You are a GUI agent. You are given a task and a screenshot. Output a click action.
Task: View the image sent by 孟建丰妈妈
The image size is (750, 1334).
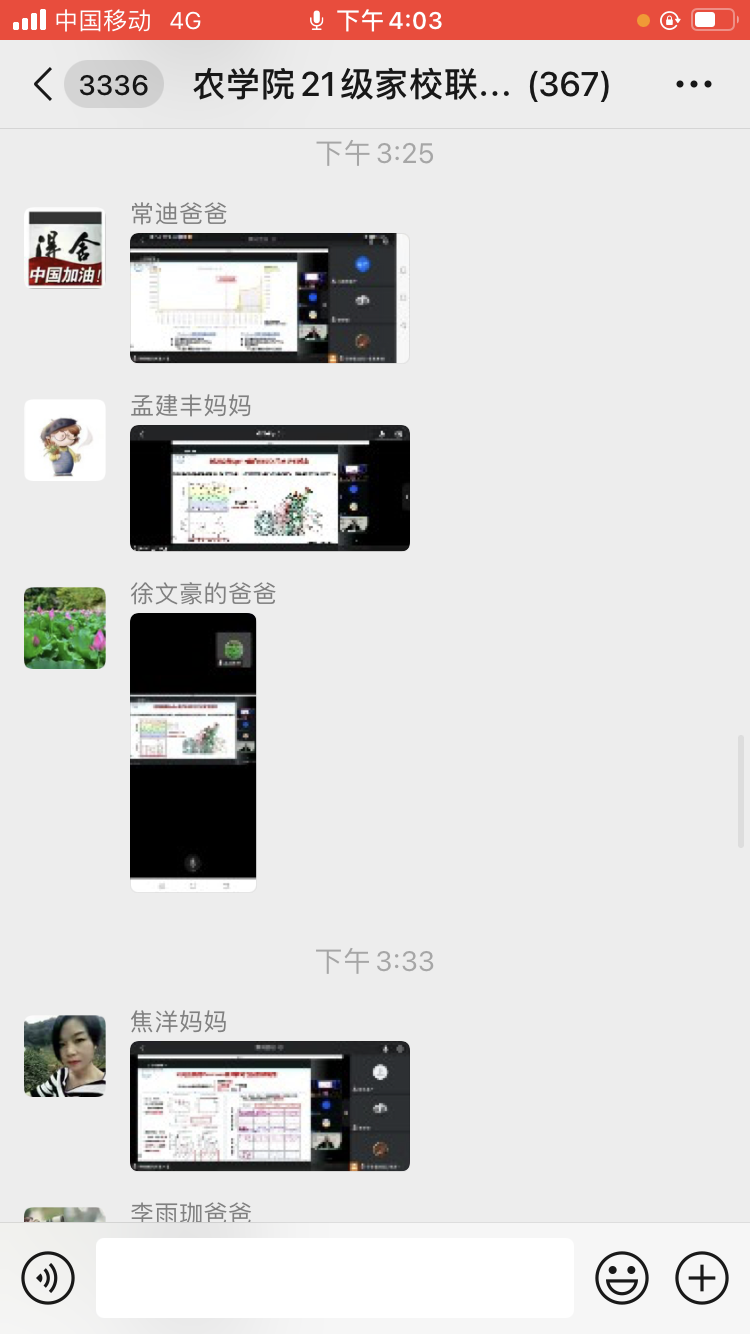click(x=270, y=488)
